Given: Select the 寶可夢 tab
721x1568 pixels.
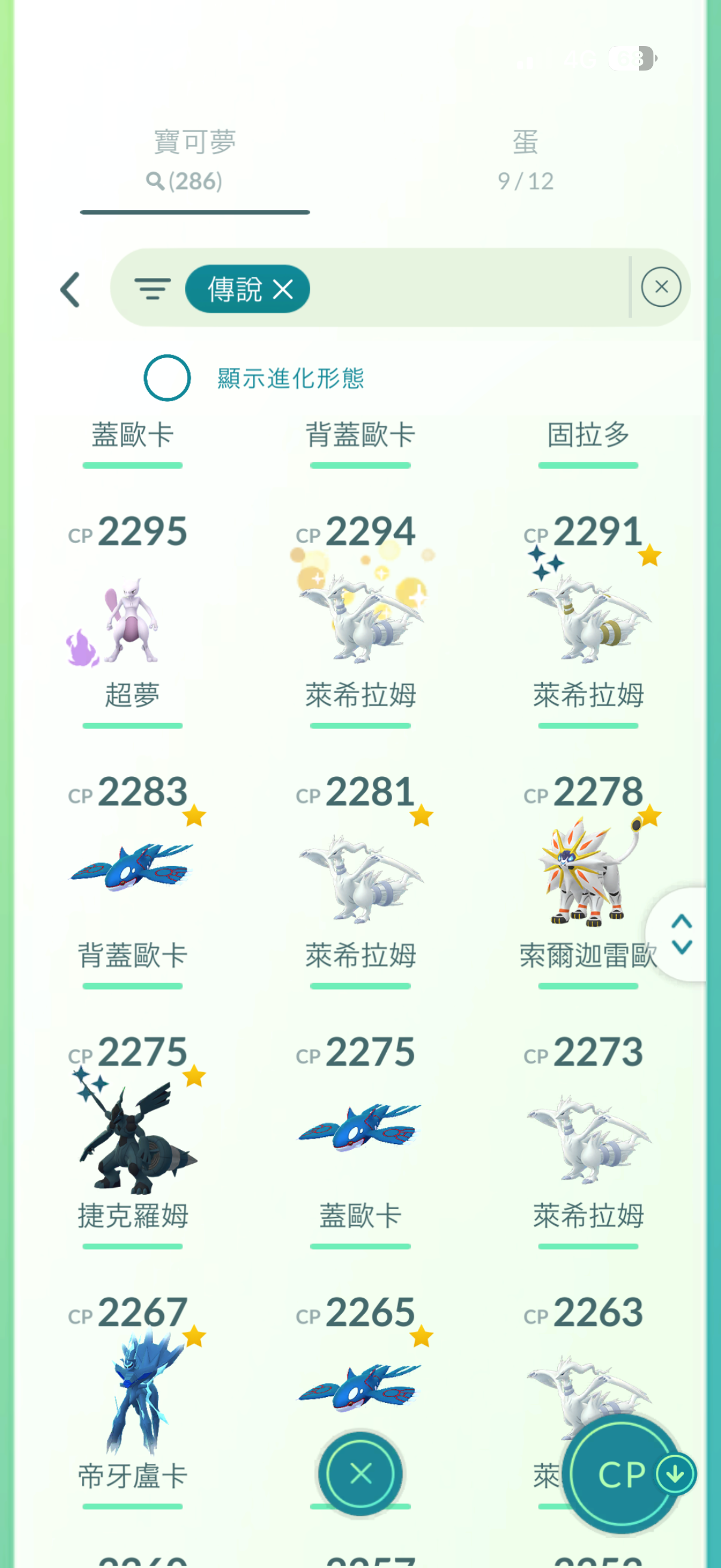Looking at the screenshot, I should [194, 160].
